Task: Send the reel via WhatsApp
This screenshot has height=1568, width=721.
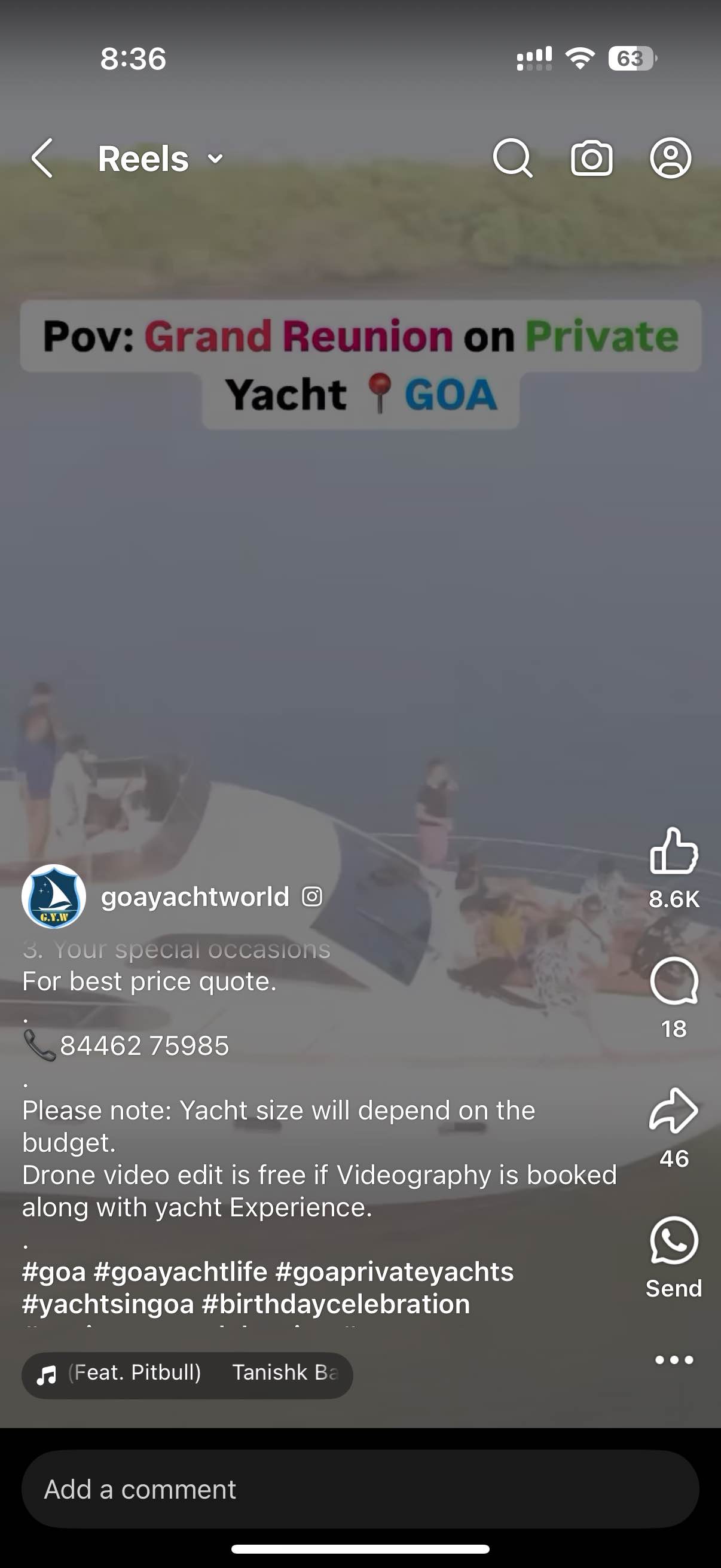Action: (674, 1241)
